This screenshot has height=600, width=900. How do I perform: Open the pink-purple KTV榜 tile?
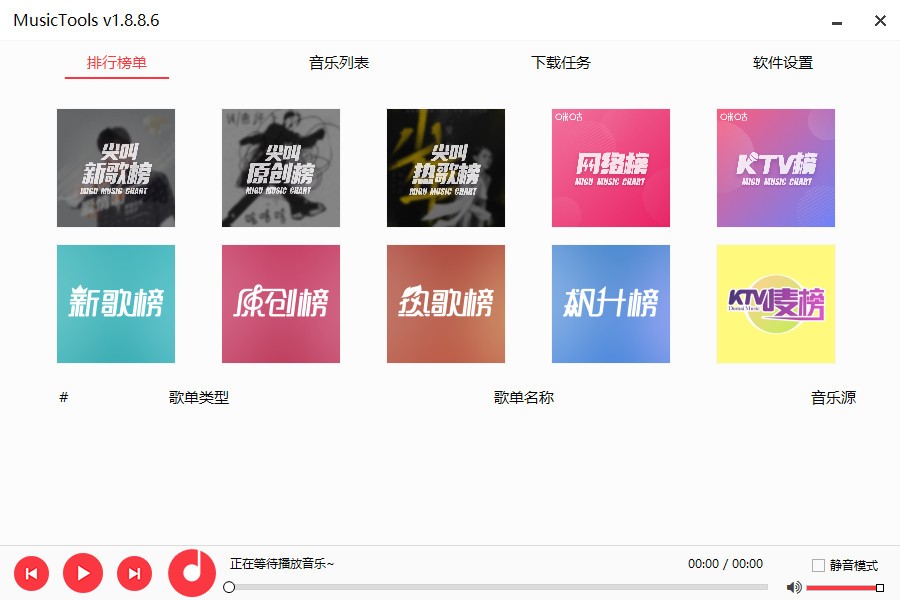click(776, 168)
